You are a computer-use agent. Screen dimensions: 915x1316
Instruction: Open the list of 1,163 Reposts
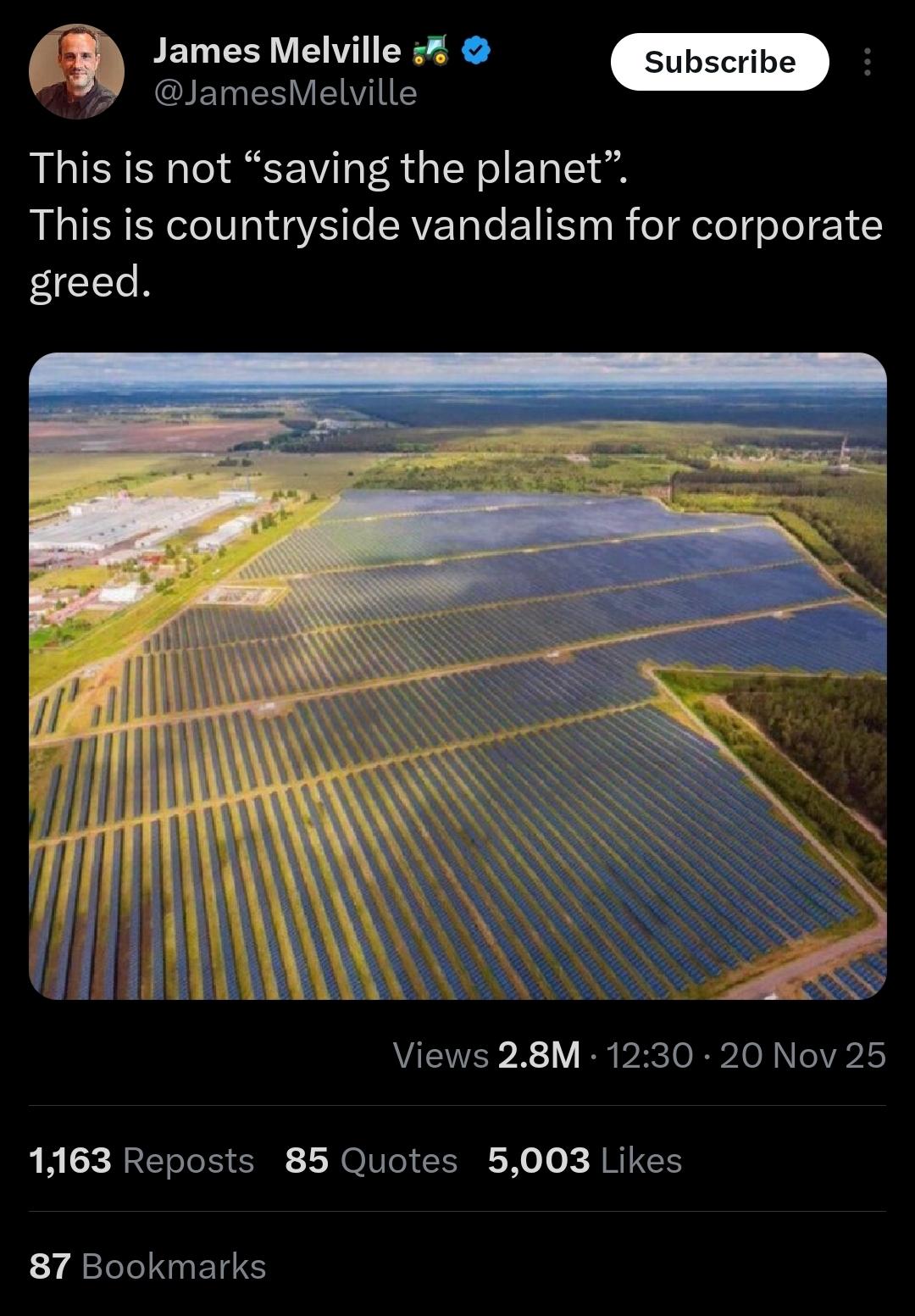pos(141,1160)
